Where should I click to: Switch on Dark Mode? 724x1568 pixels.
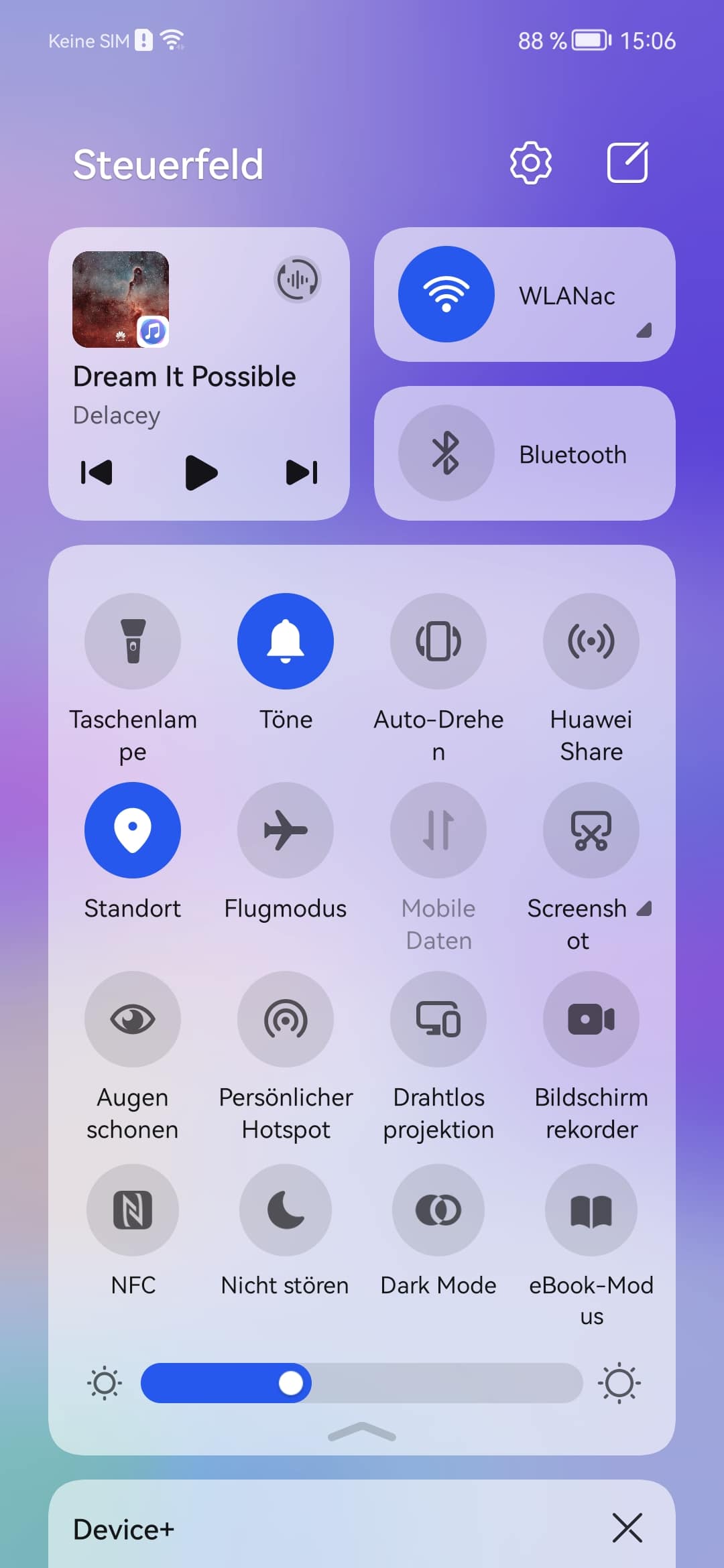[438, 1210]
